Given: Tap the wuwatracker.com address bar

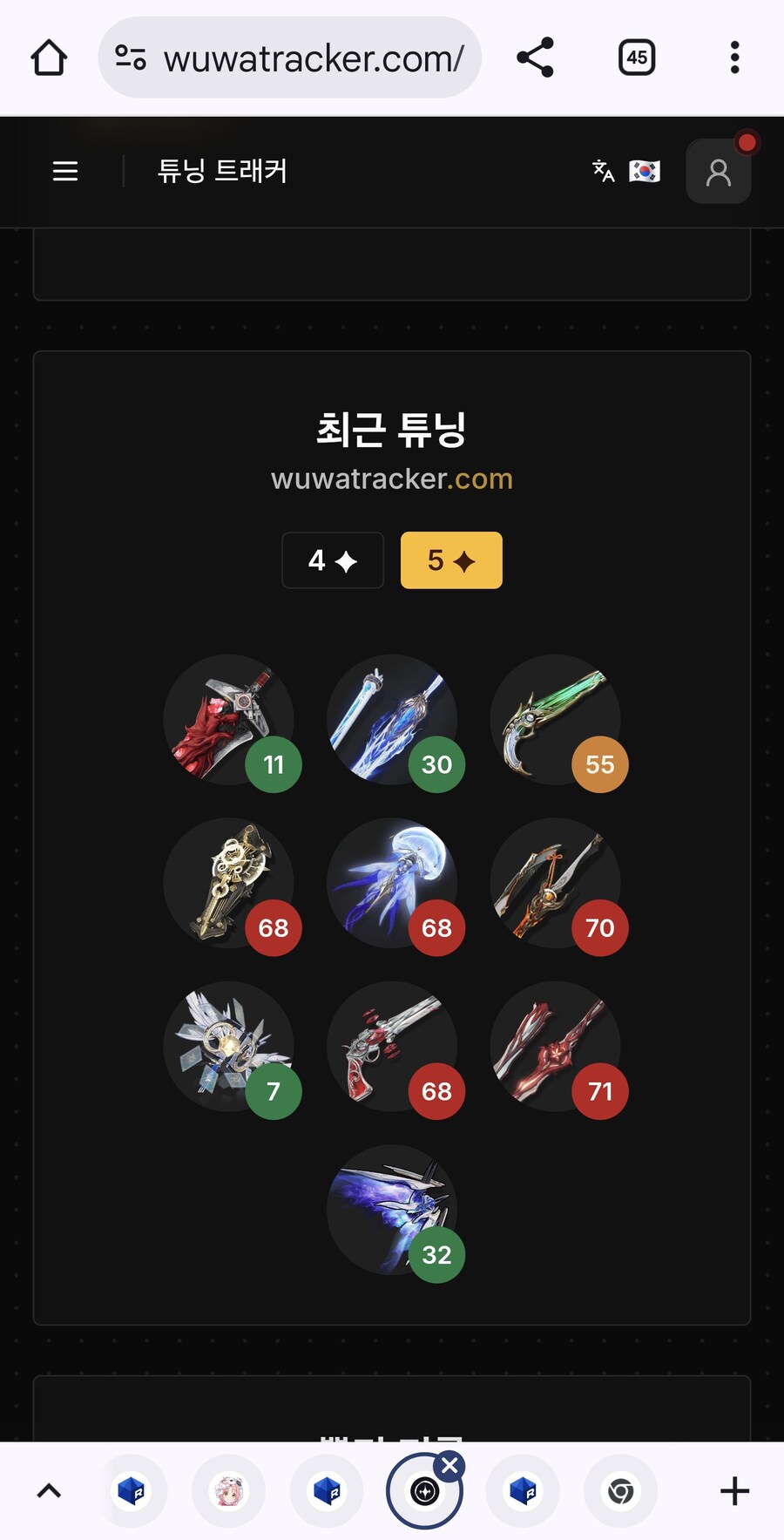Looking at the screenshot, I should coord(290,58).
